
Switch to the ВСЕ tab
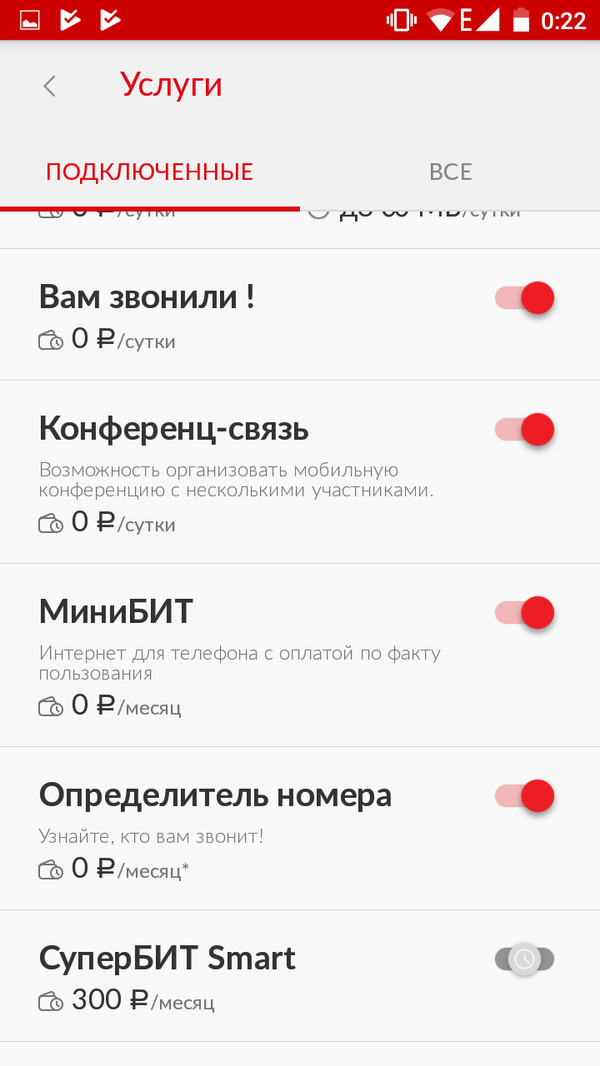450,172
